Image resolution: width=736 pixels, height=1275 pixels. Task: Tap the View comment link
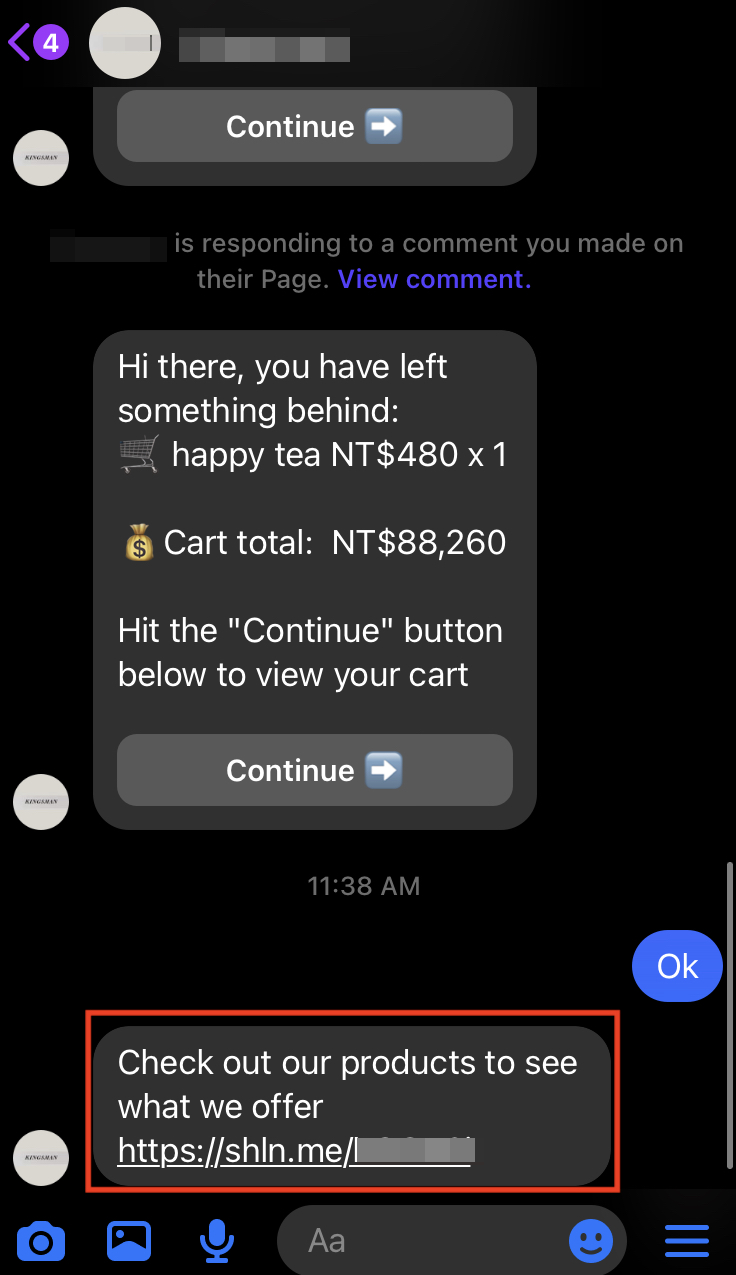[x=434, y=279]
